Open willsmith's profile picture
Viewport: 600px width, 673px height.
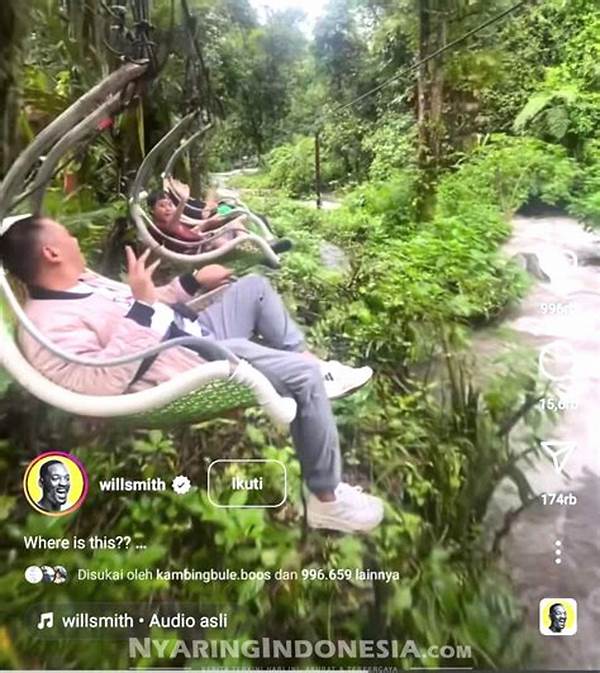click(x=55, y=484)
